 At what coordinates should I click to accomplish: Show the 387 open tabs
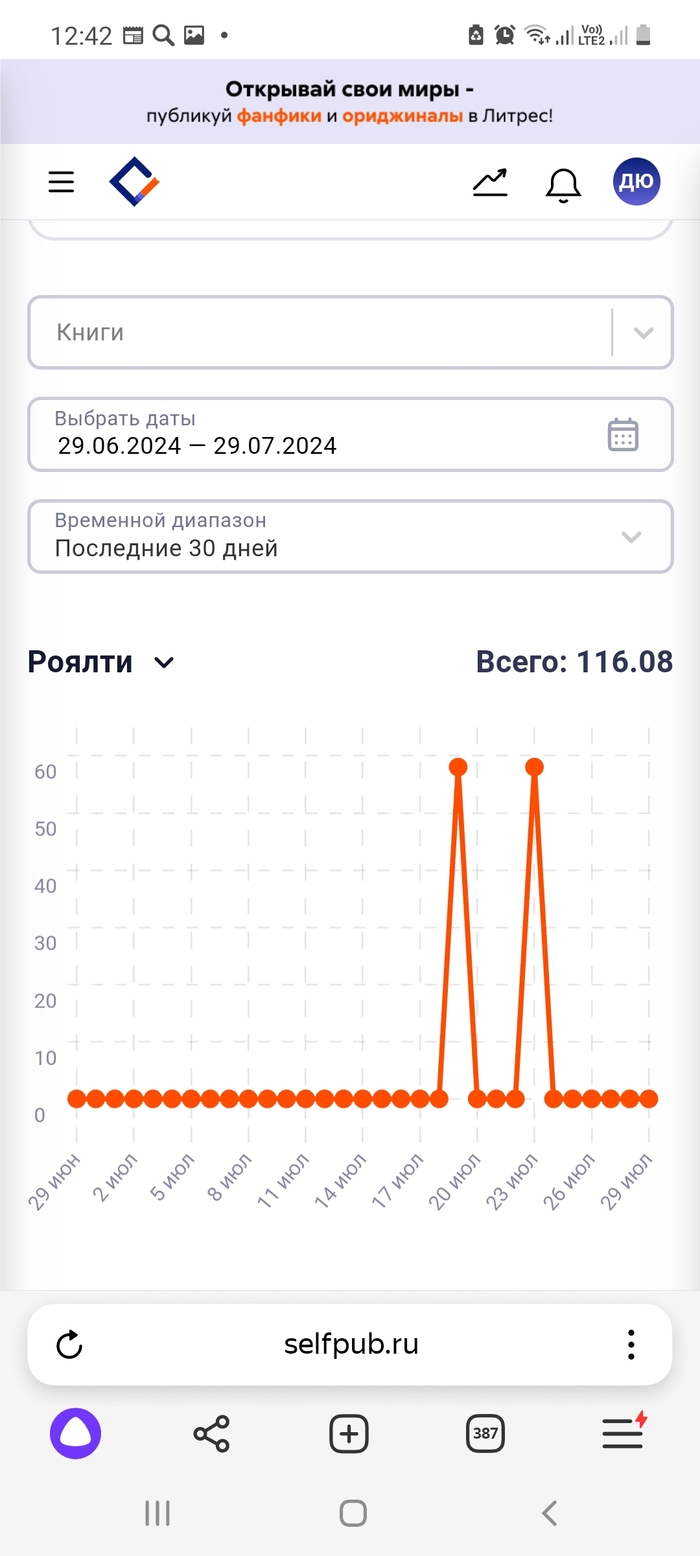(x=485, y=1434)
